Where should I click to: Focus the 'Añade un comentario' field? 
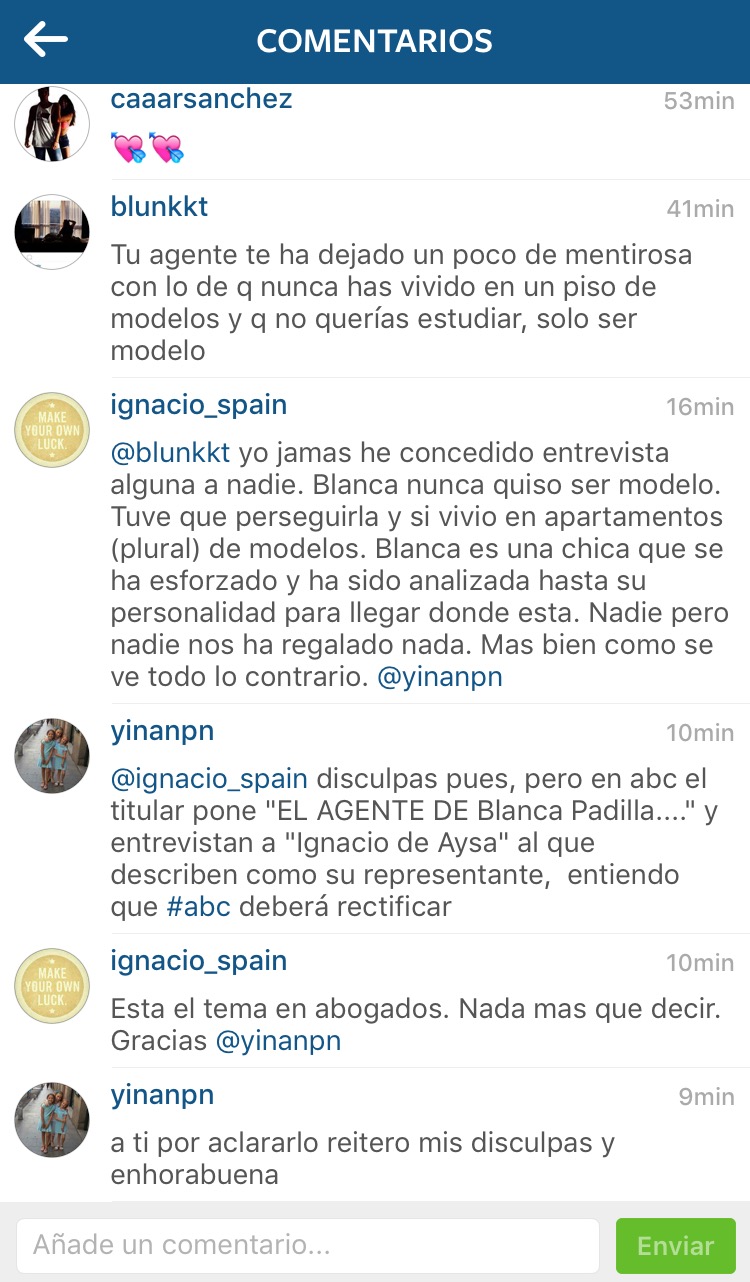(307, 1246)
